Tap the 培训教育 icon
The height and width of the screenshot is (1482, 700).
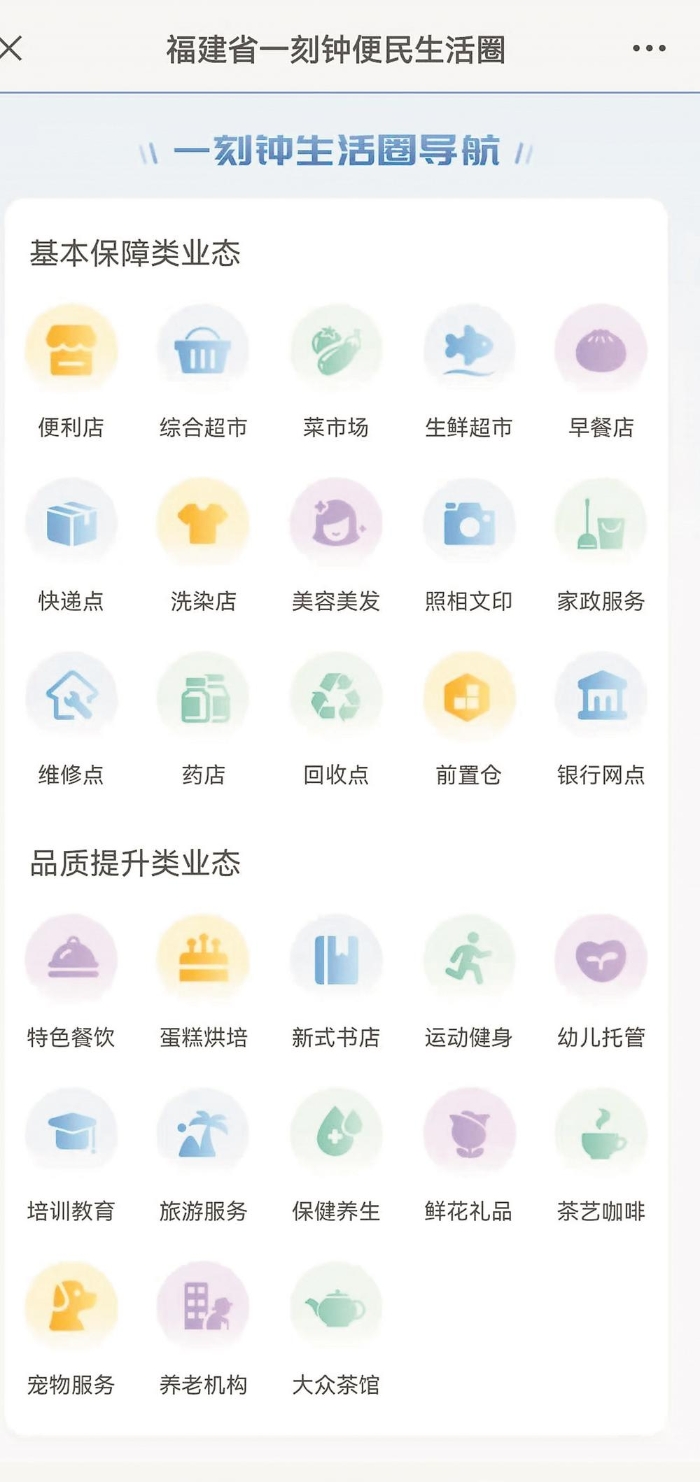point(71,1135)
